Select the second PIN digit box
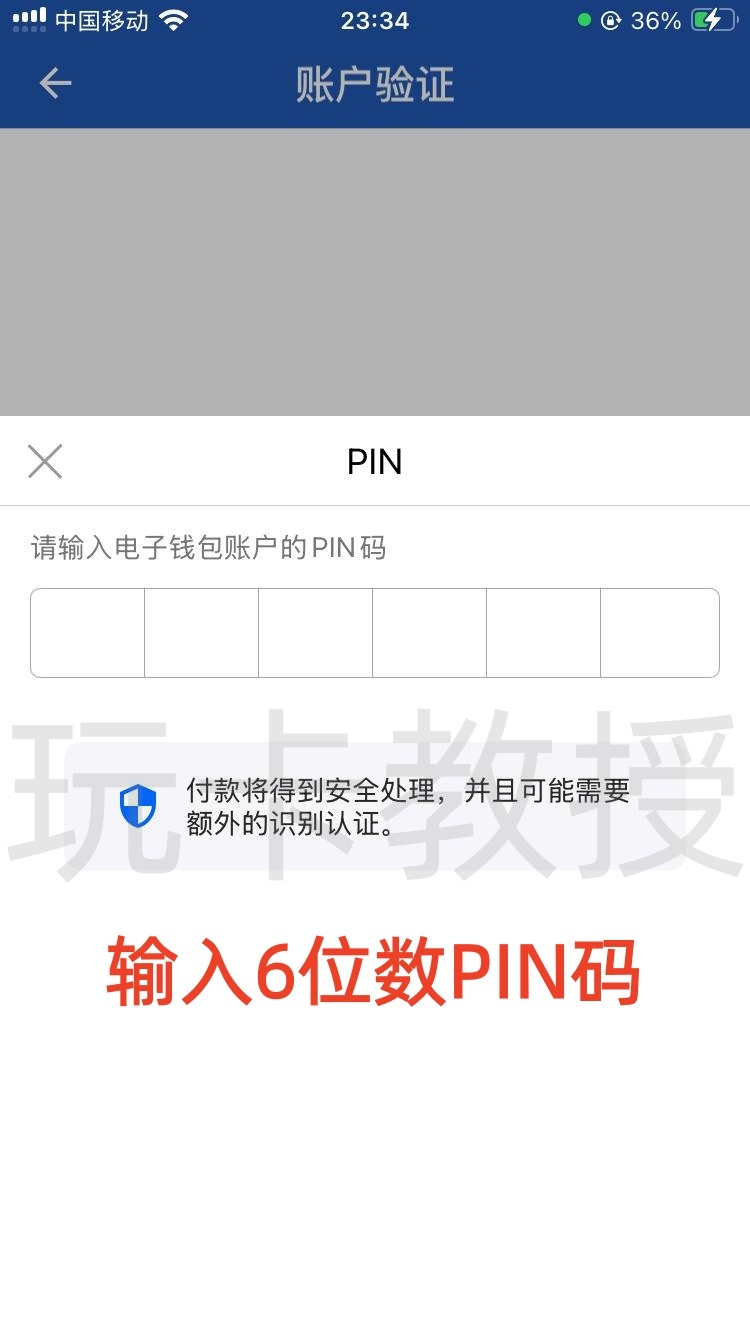 (202, 632)
